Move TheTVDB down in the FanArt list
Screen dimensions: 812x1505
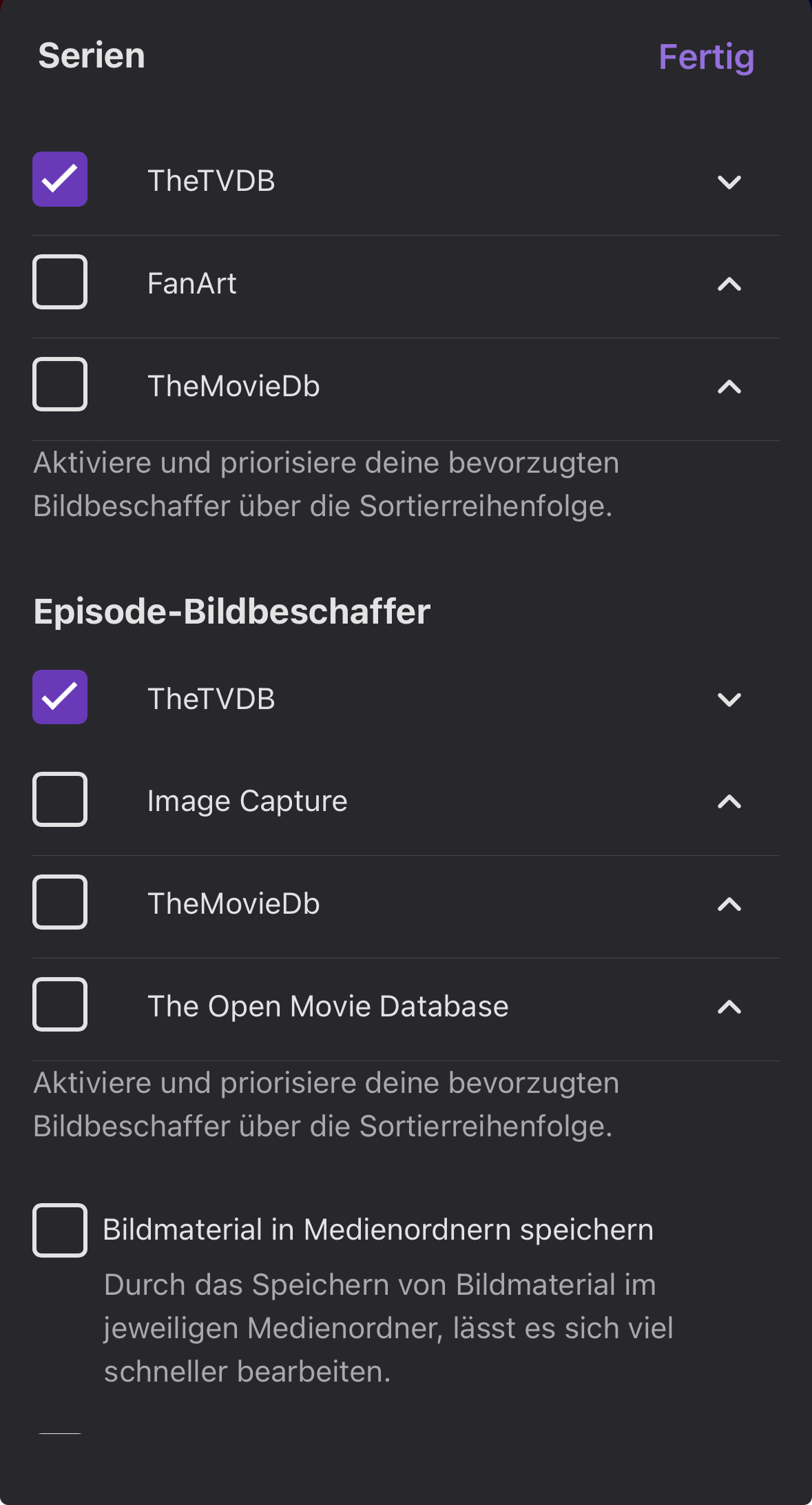pyautogui.click(x=729, y=182)
